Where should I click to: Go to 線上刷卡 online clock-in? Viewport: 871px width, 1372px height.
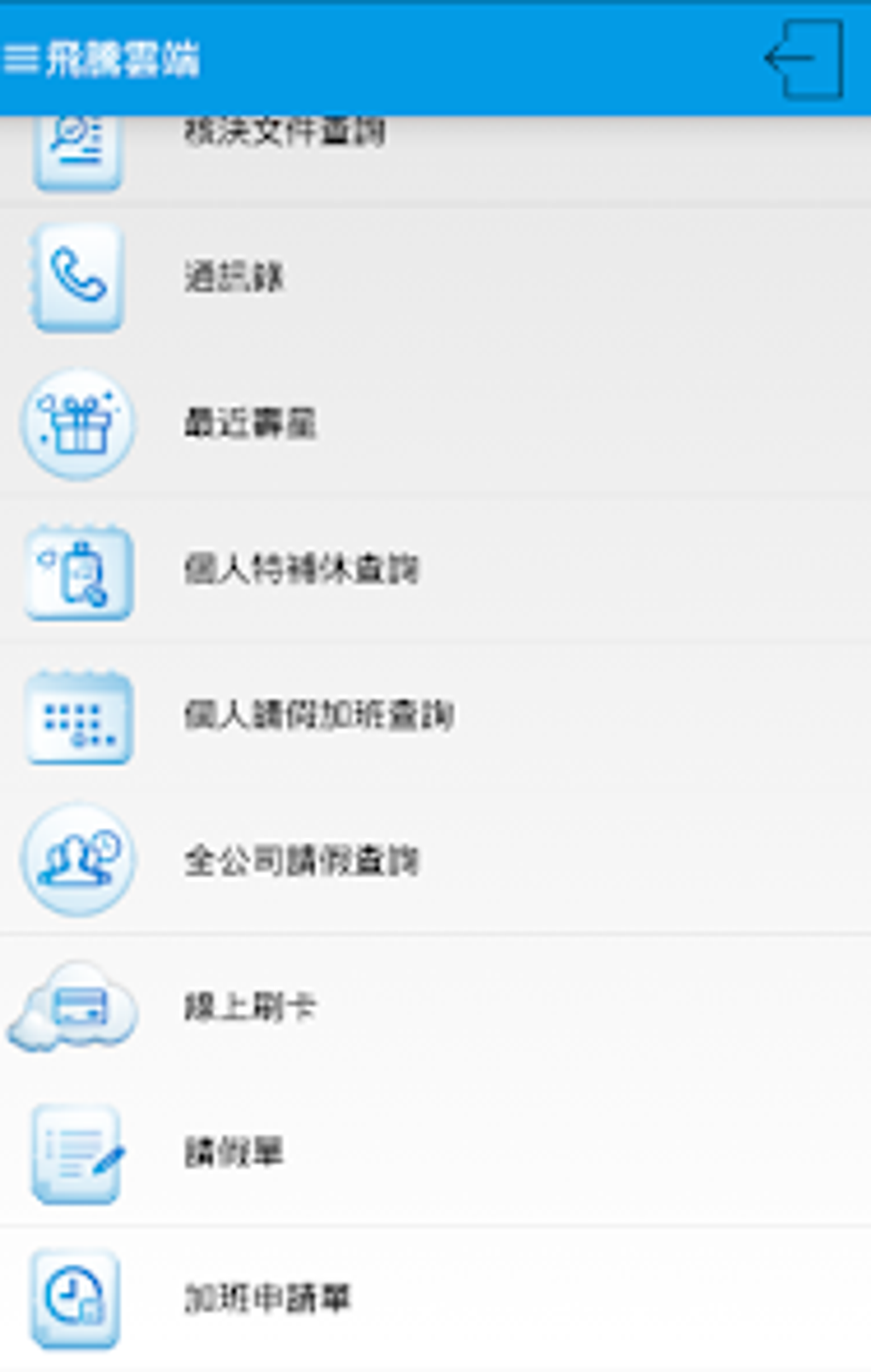point(250,1007)
